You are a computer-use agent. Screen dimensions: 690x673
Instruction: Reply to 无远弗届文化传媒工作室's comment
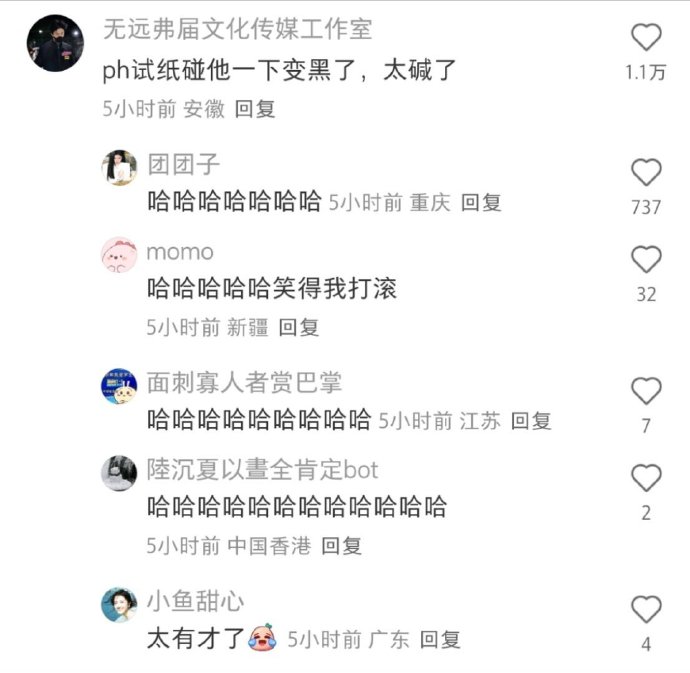tap(255, 110)
